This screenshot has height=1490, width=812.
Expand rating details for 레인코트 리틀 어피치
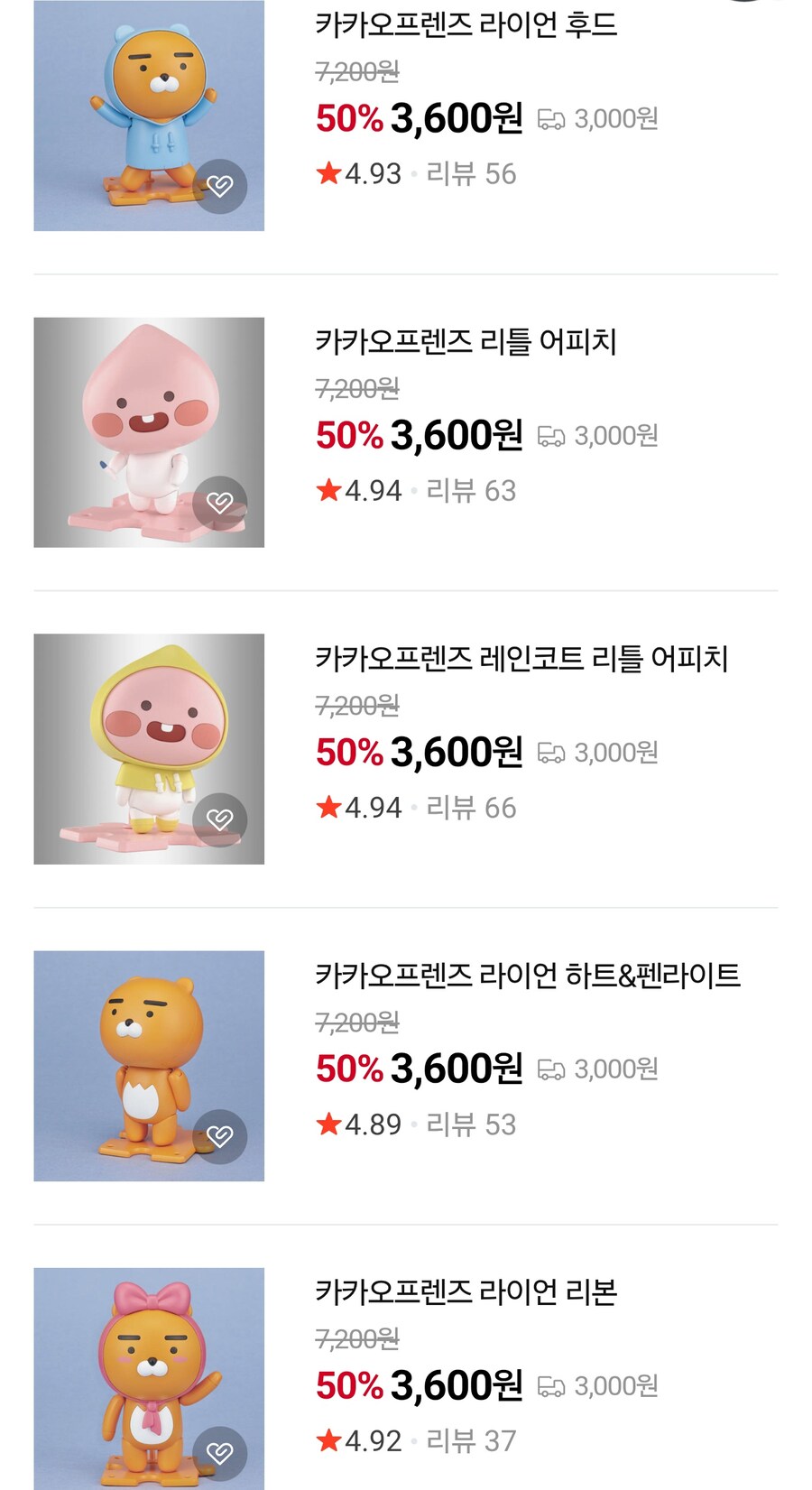coord(359,807)
